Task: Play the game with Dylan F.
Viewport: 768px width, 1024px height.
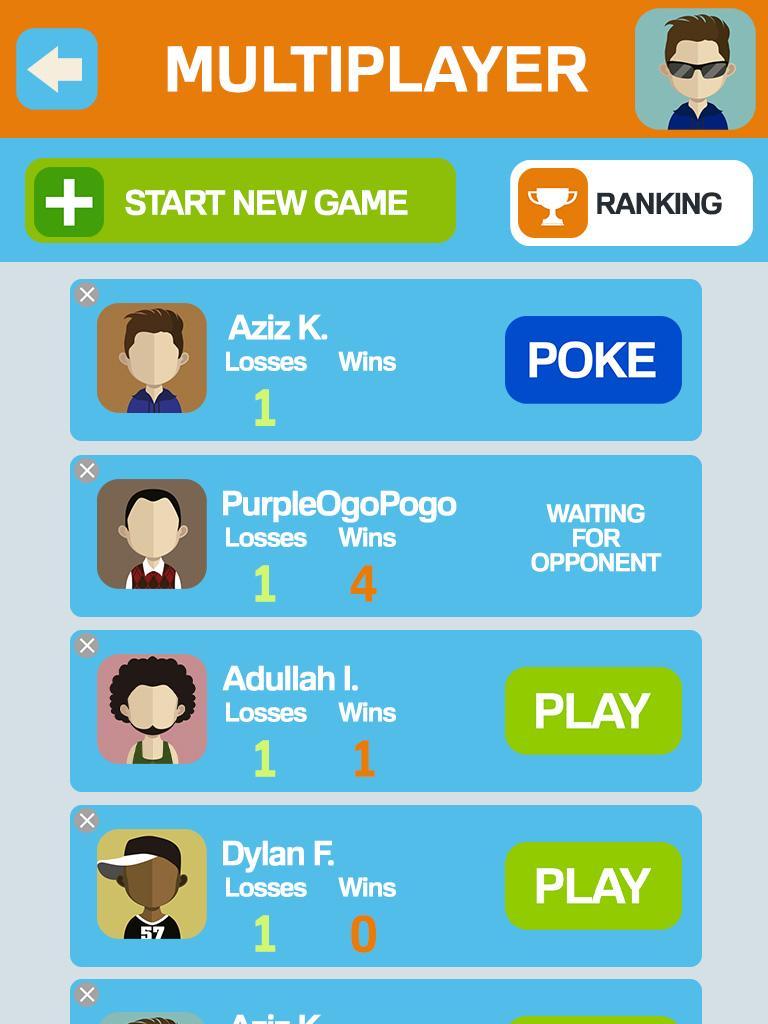Action: point(593,886)
